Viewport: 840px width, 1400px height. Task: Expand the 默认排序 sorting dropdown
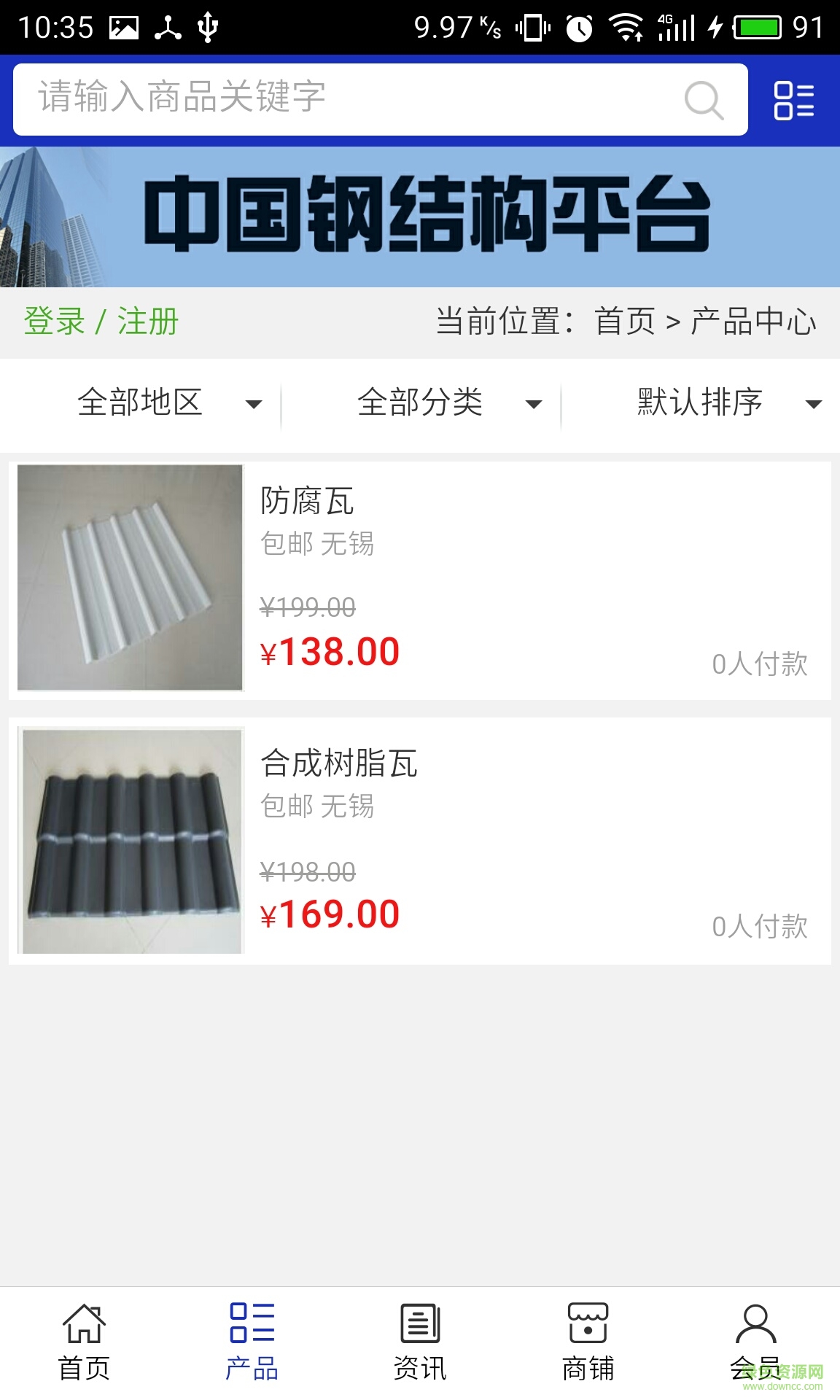point(728,402)
